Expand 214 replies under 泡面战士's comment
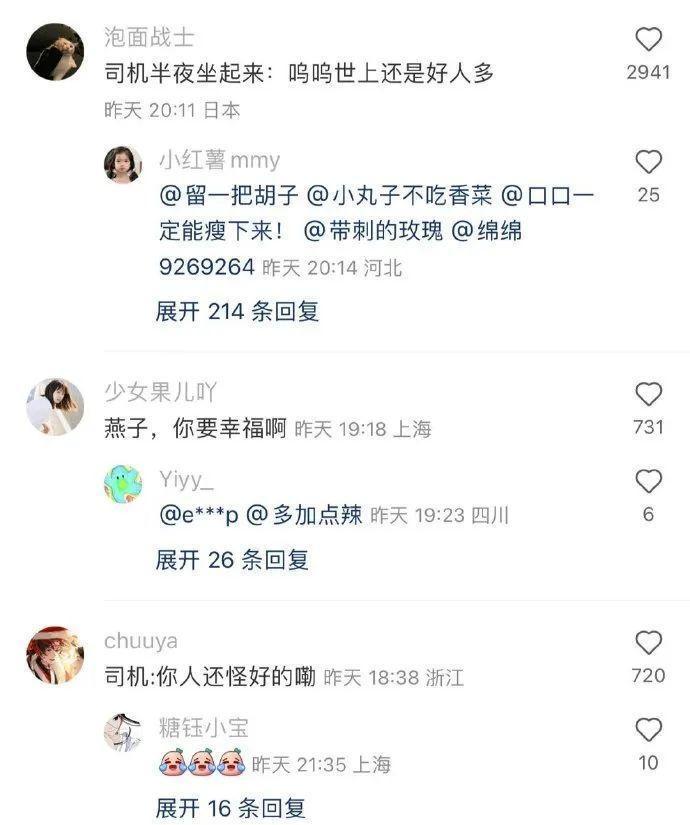The image size is (690, 825). [237, 311]
